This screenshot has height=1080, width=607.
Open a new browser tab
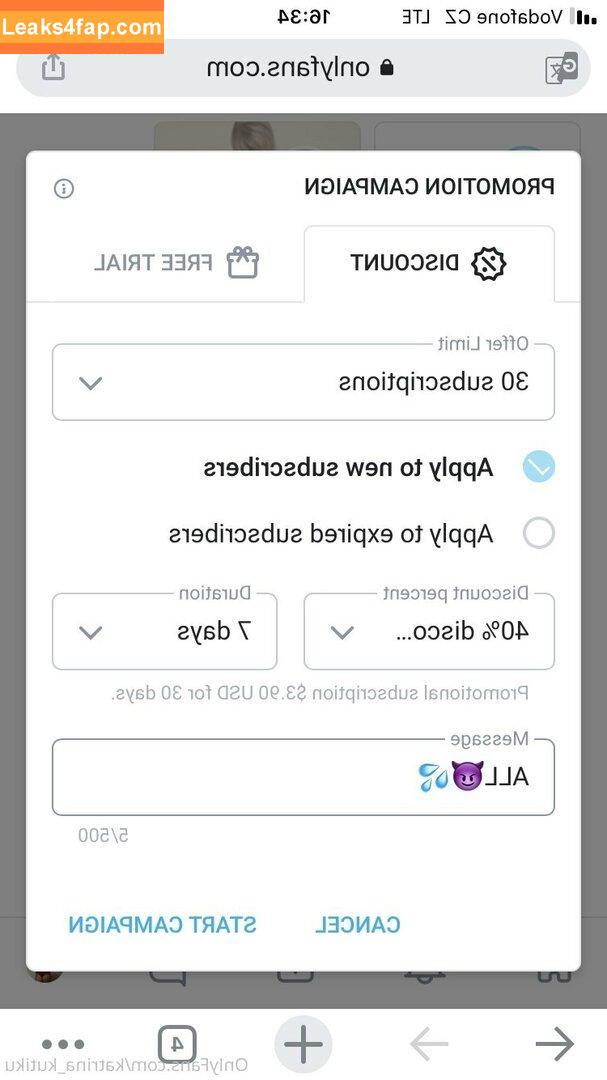[303, 1045]
